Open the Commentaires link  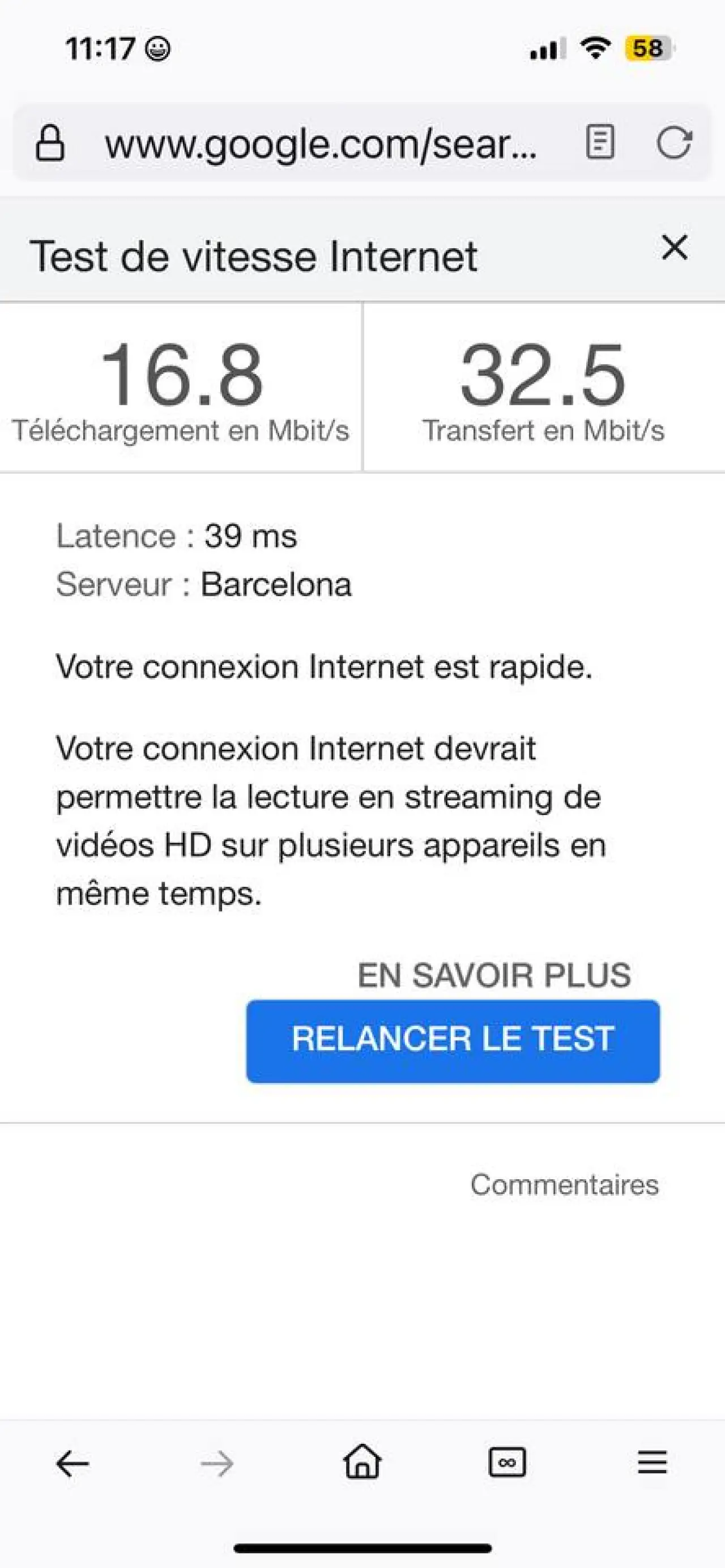pyautogui.click(x=565, y=1184)
